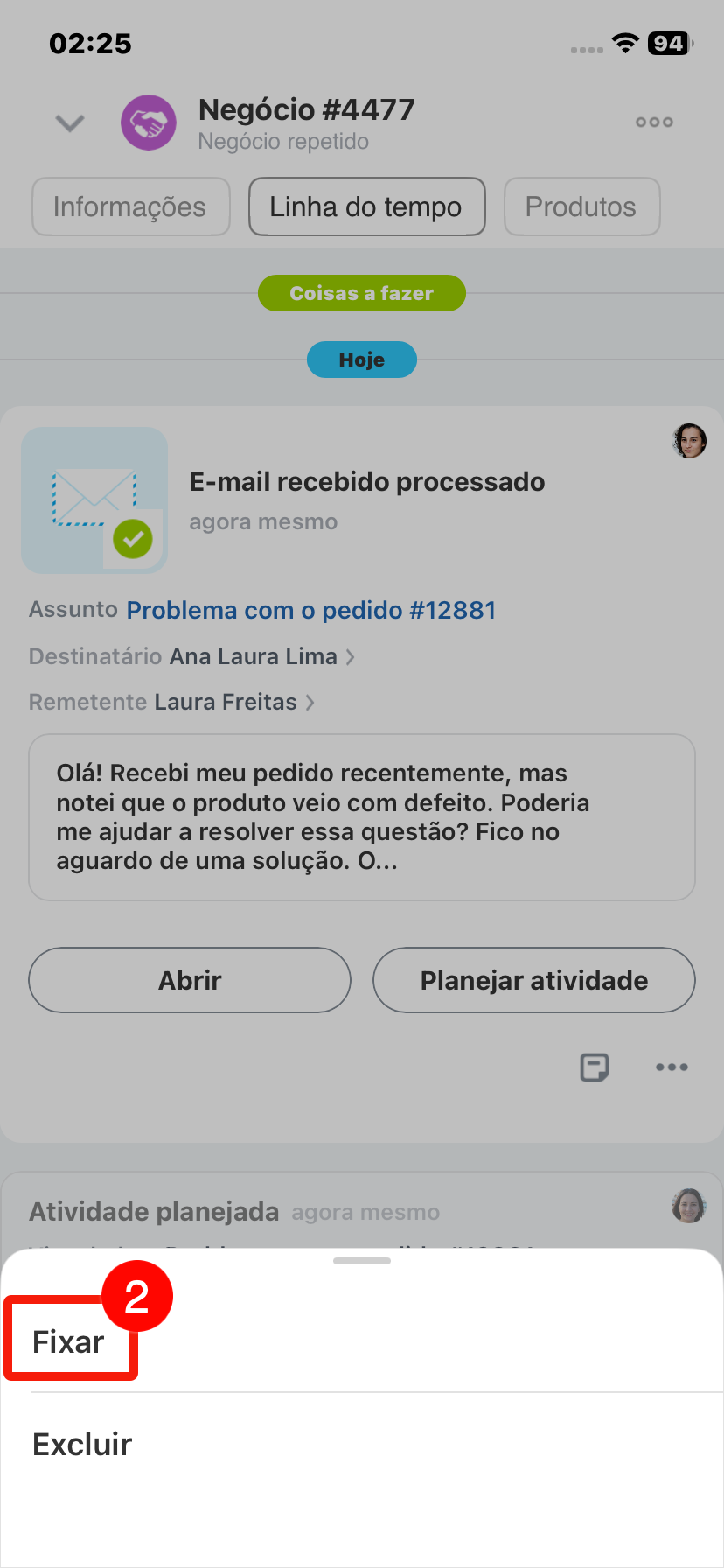
Task: Tap Planejar atividade button
Action: pyautogui.click(x=534, y=980)
